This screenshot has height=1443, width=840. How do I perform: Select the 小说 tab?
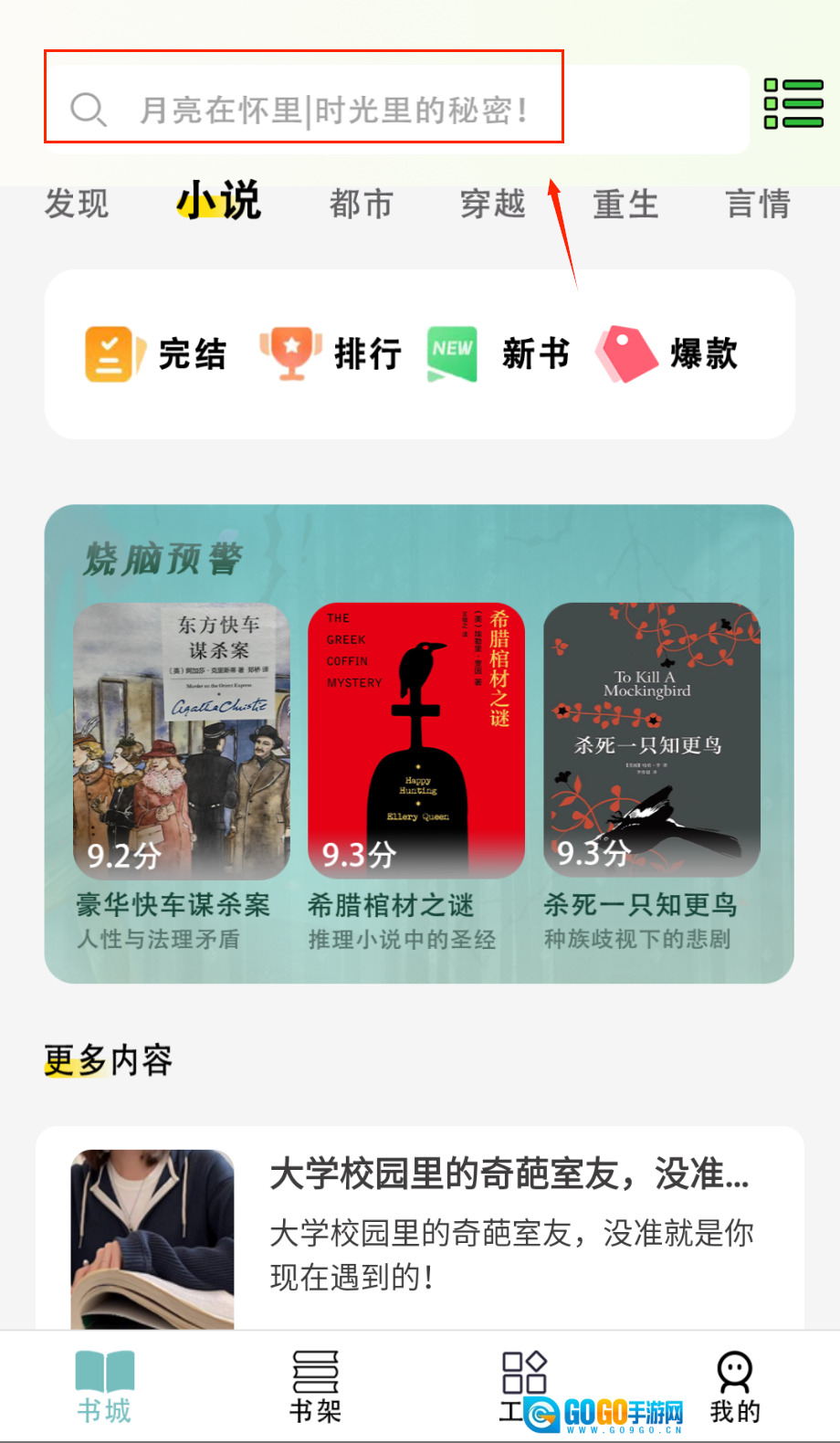219,201
